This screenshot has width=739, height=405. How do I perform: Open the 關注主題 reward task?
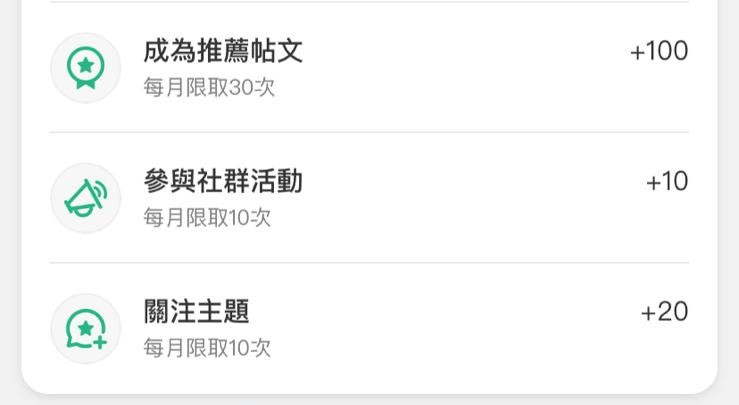coord(368,328)
